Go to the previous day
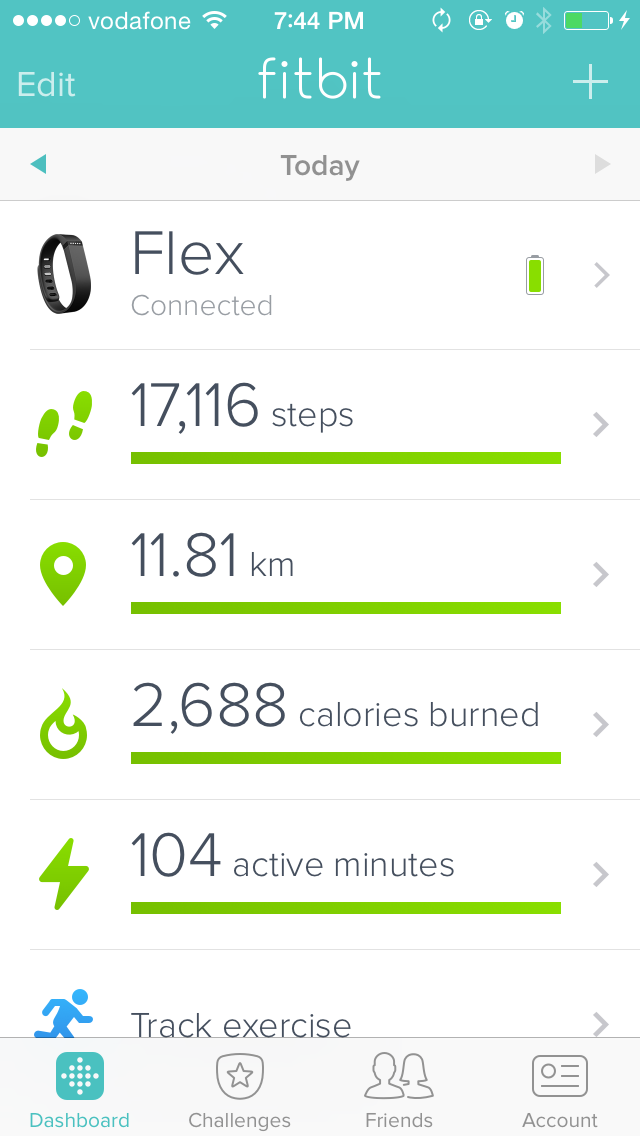This screenshot has width=640, height=1136. [x=38, y=164]
